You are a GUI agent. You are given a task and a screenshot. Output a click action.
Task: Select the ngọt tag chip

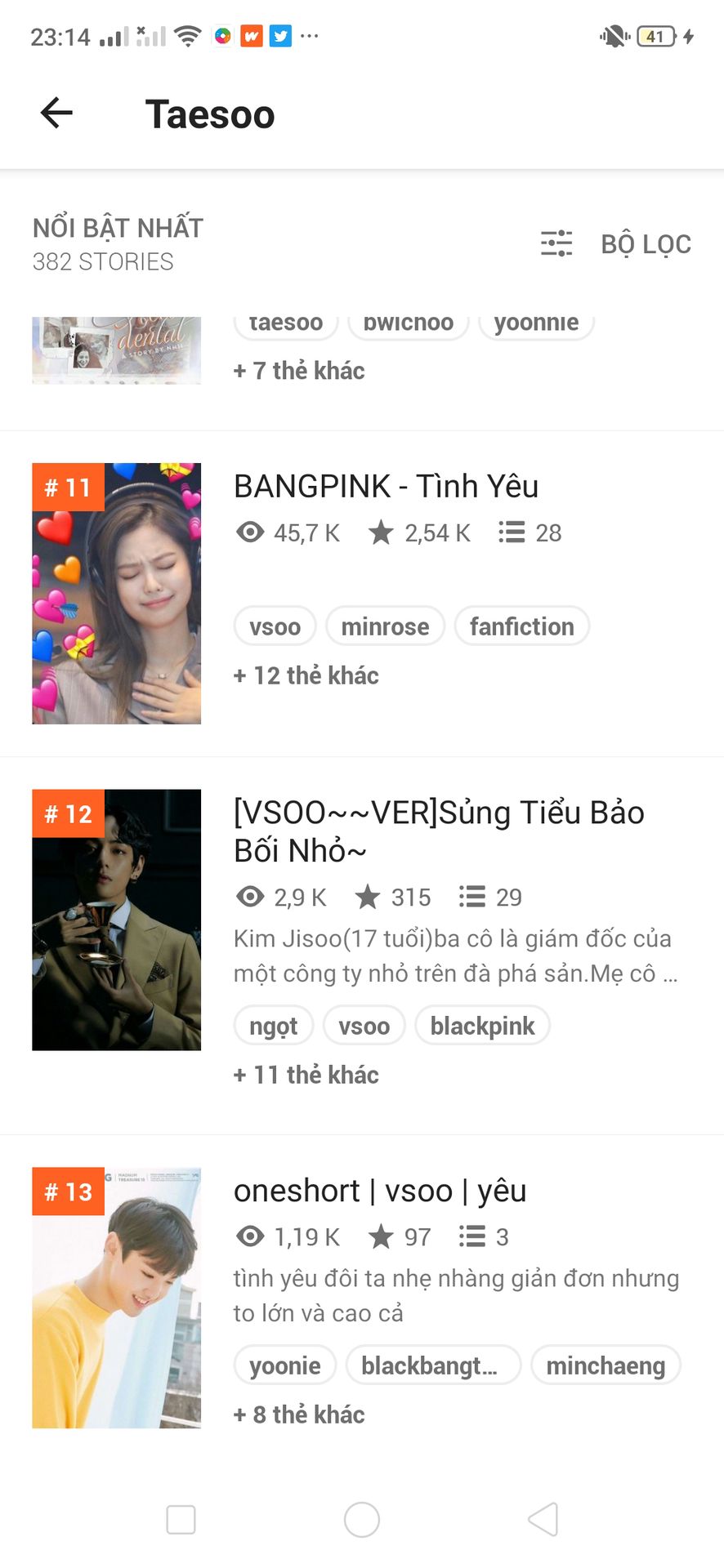point(274,1026)
